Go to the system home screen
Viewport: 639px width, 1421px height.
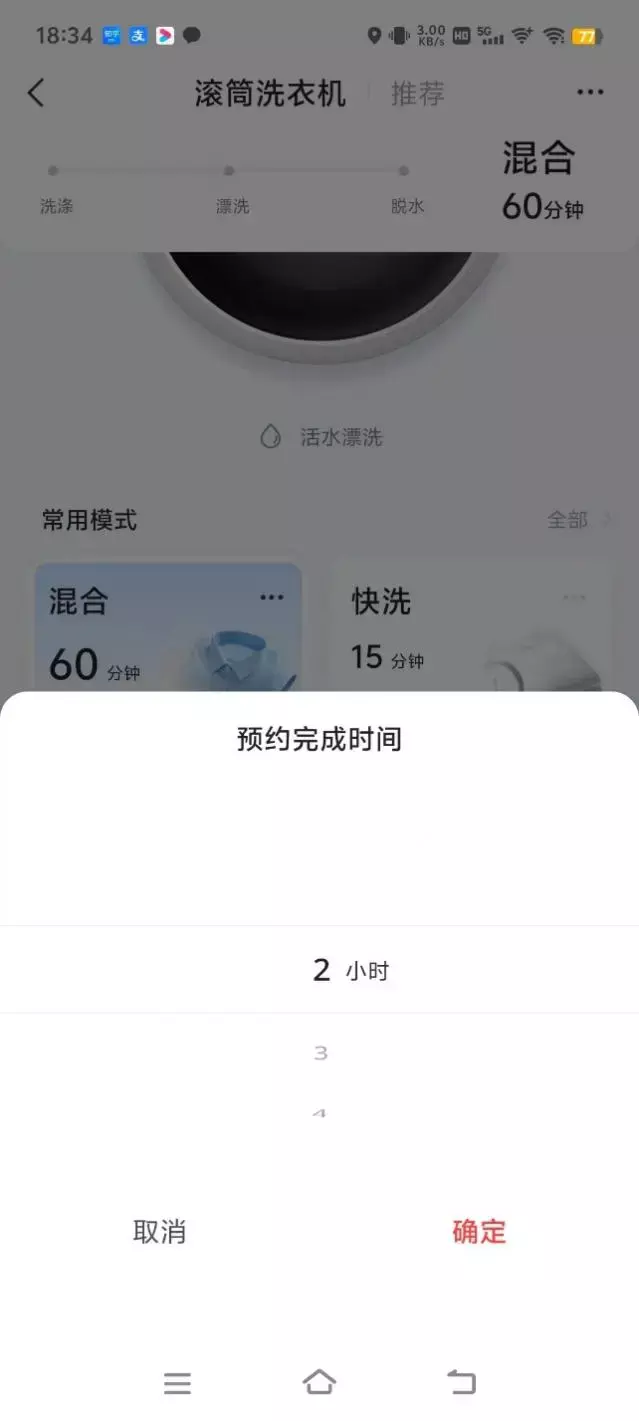click(x=319, y=1383)
